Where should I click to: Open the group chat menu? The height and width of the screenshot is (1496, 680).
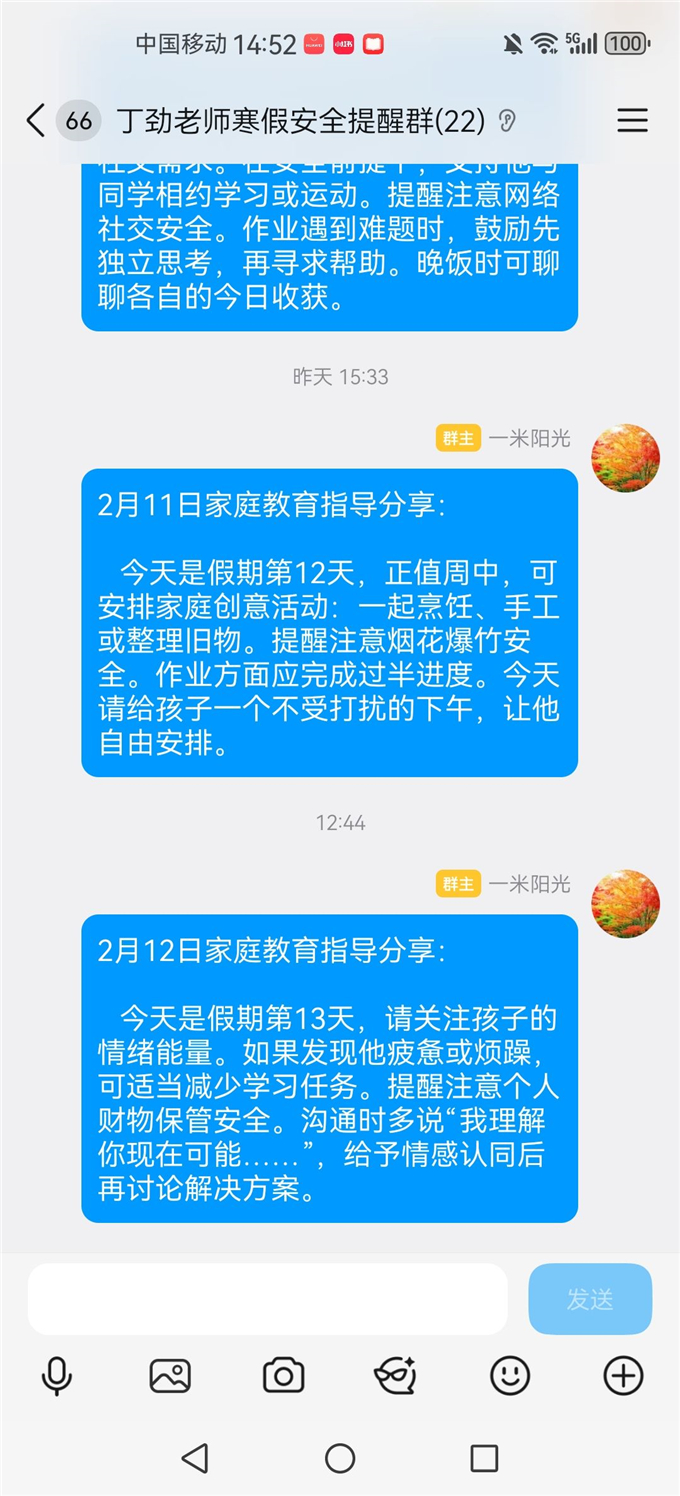632,121
